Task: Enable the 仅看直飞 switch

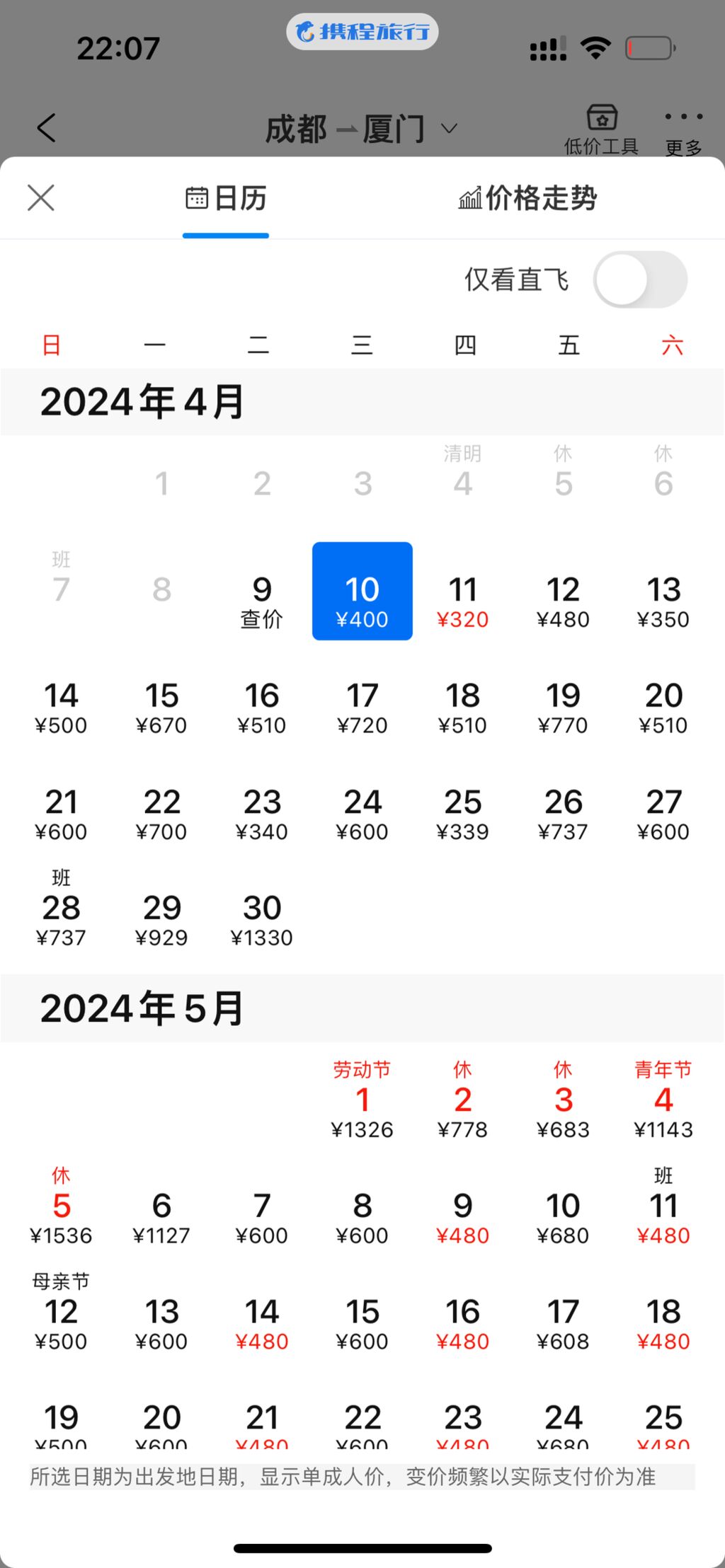Action: pos(640,280)
